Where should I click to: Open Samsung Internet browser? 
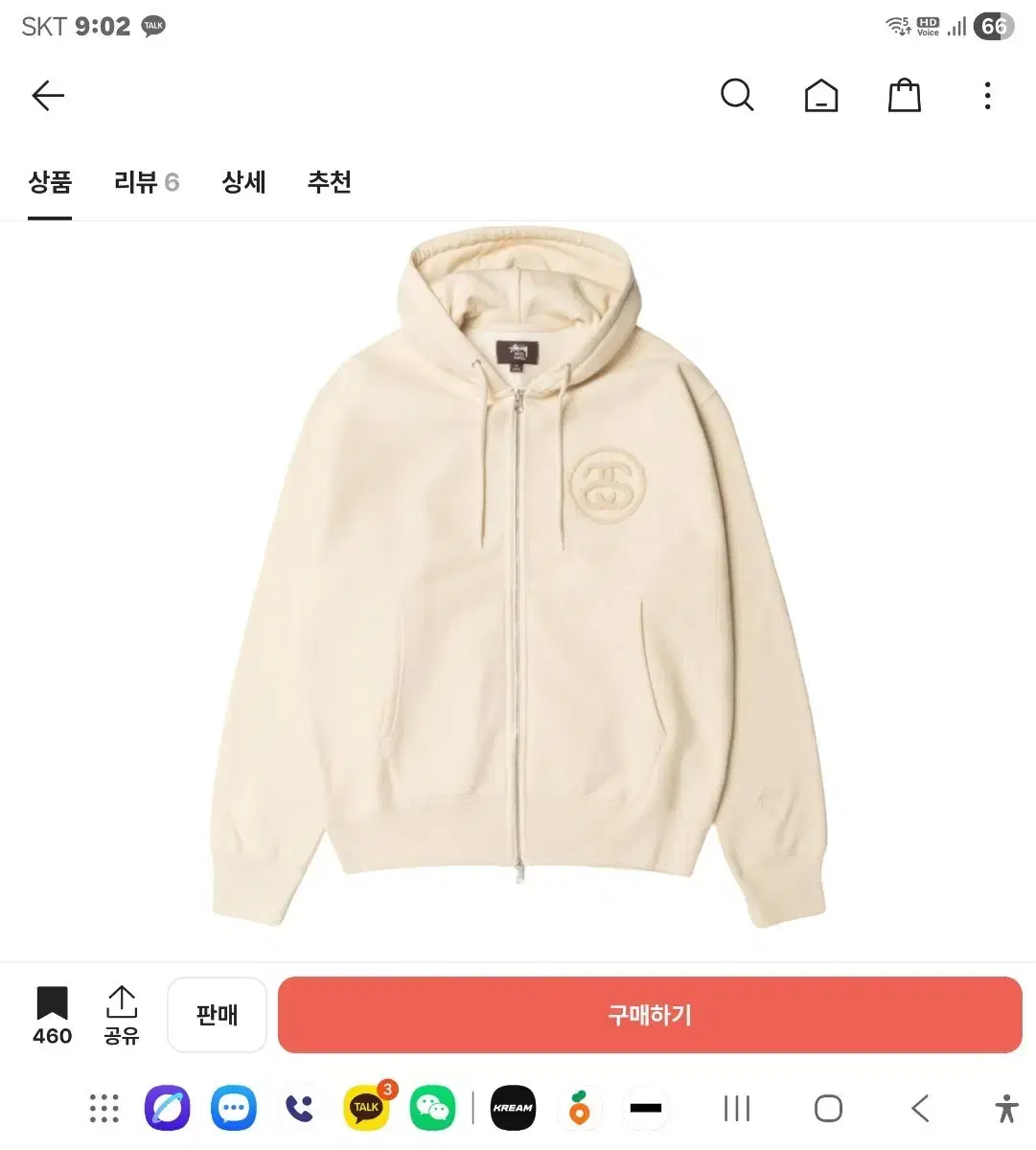click(x=167, y=1107)
